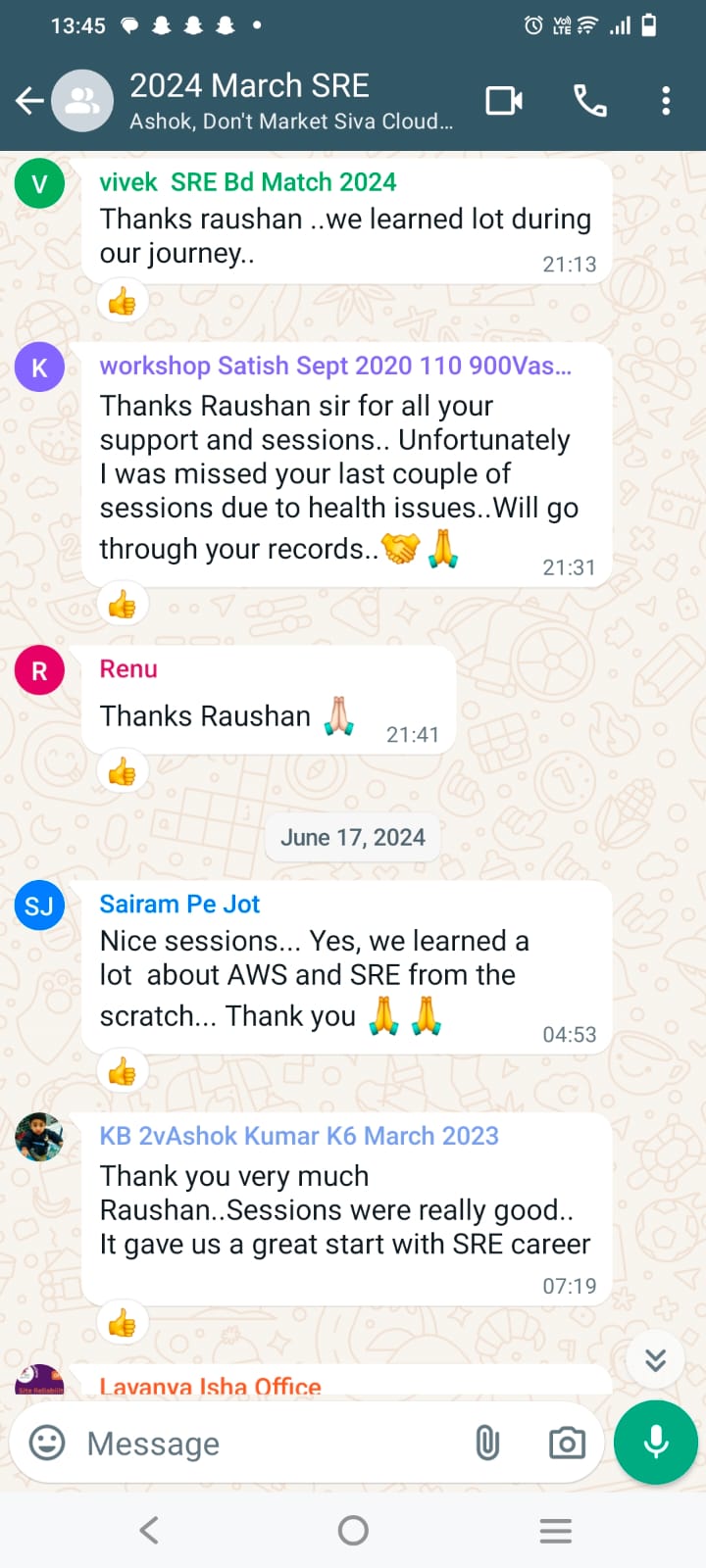This screenshot has height=1568, width=706.
Task: Open 2024 March SRE group info
Action: click(291, 101)
